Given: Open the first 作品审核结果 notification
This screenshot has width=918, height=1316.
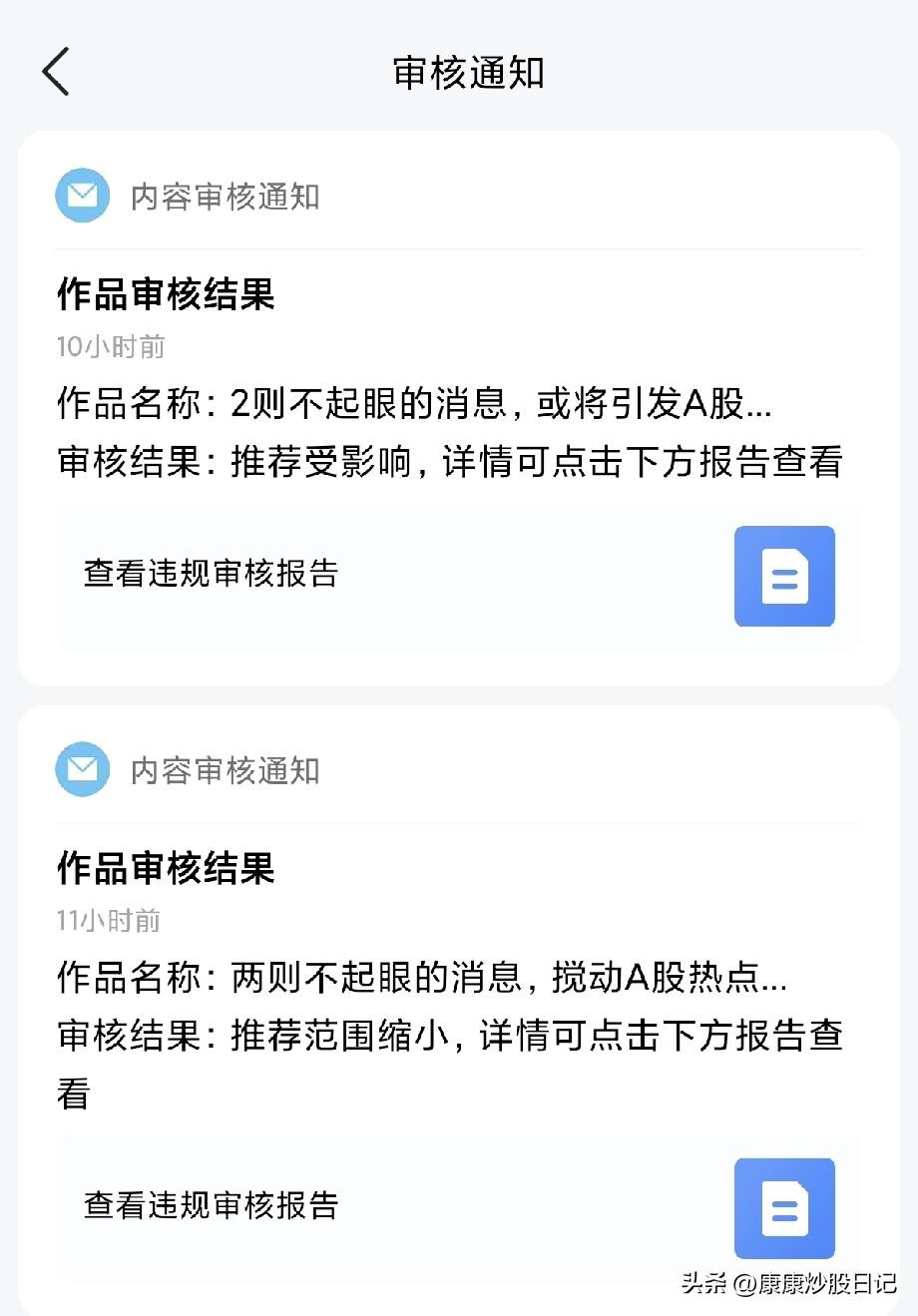Looking at the screenshot, I should (x=165, y=295).
